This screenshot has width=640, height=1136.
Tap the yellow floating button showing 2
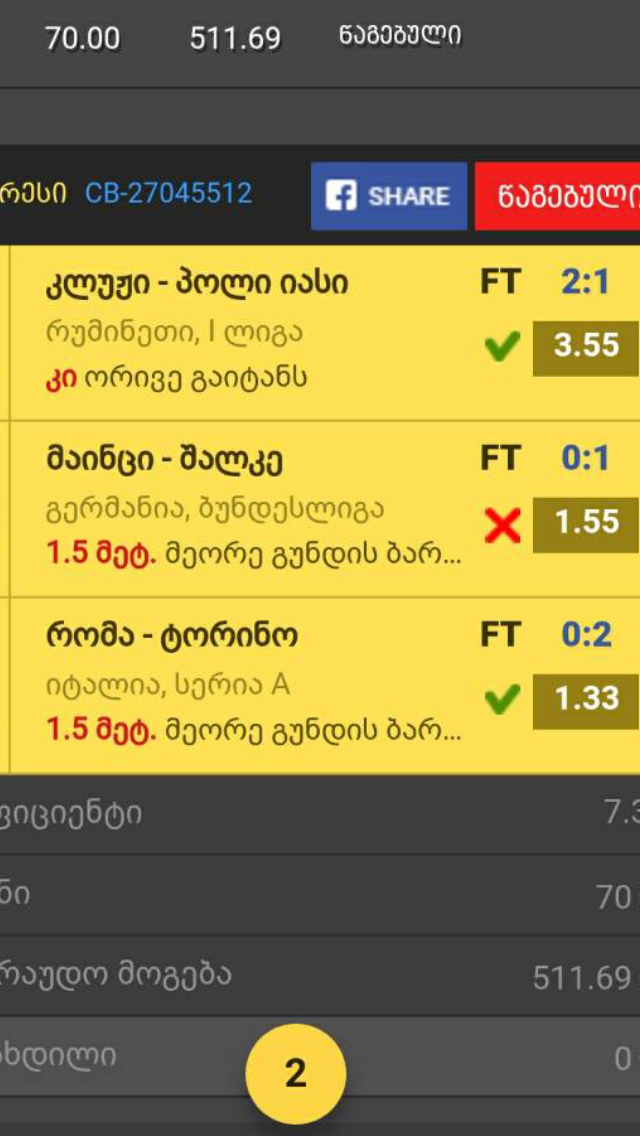(x=295, y=1074)
